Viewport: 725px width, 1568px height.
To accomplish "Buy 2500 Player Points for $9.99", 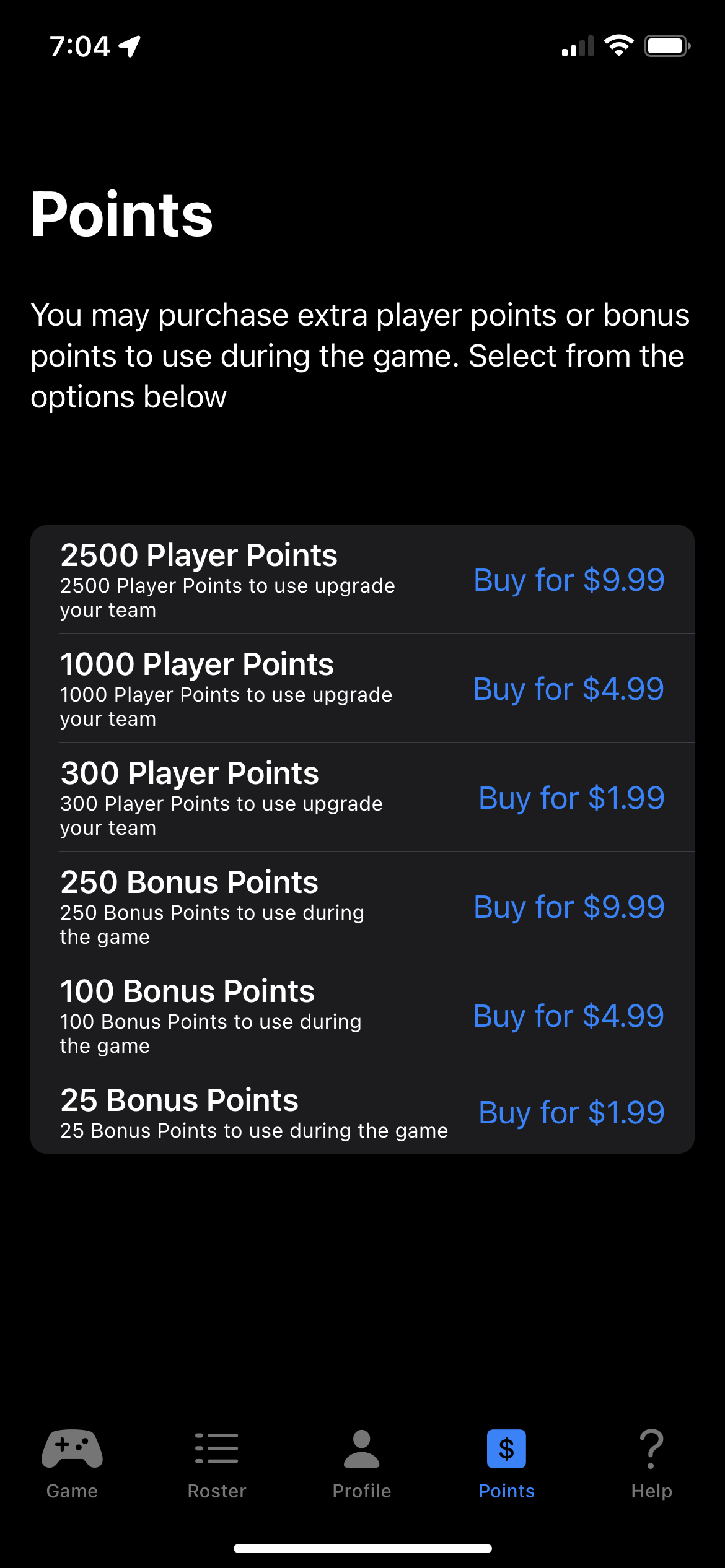I will click(568, 580).
